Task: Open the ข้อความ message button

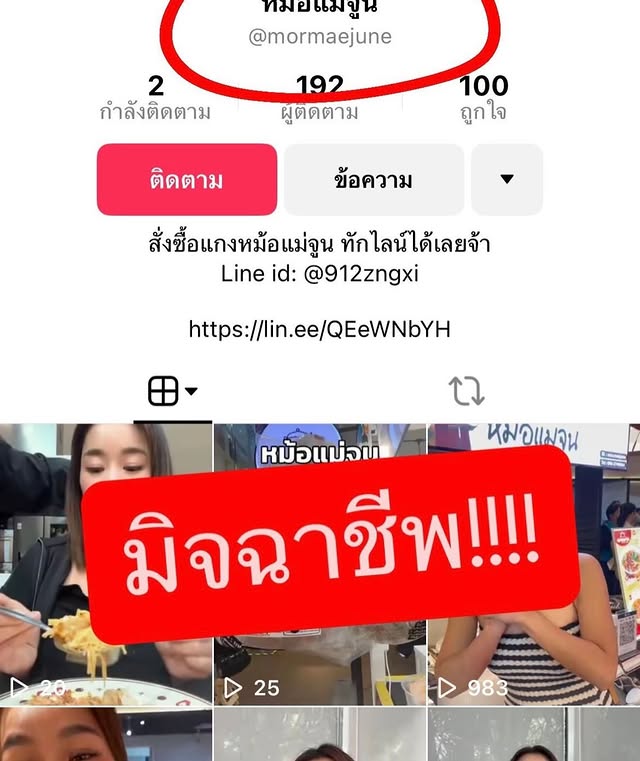Action: pos(373,180)
